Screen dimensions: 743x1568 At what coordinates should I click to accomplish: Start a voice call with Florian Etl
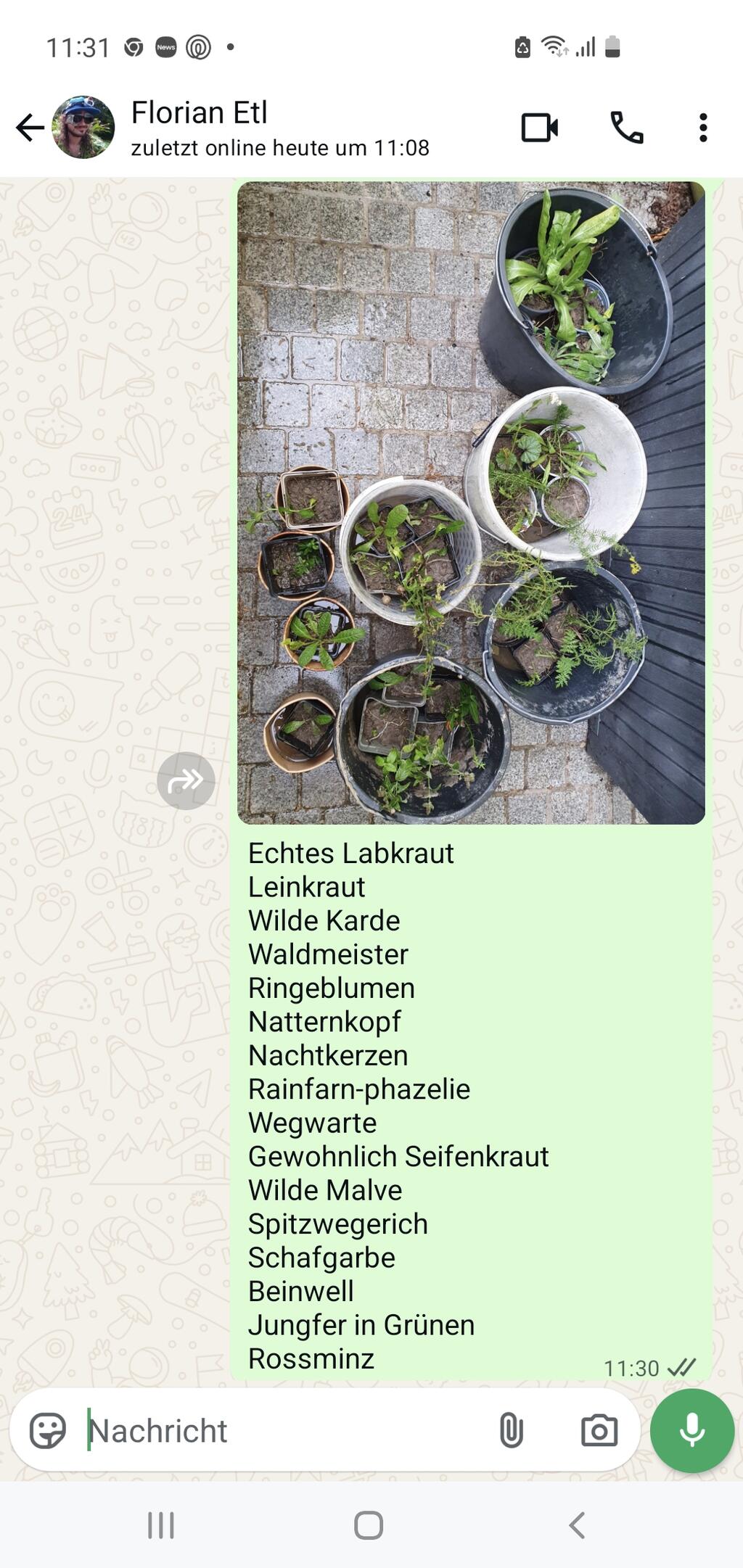627,128
